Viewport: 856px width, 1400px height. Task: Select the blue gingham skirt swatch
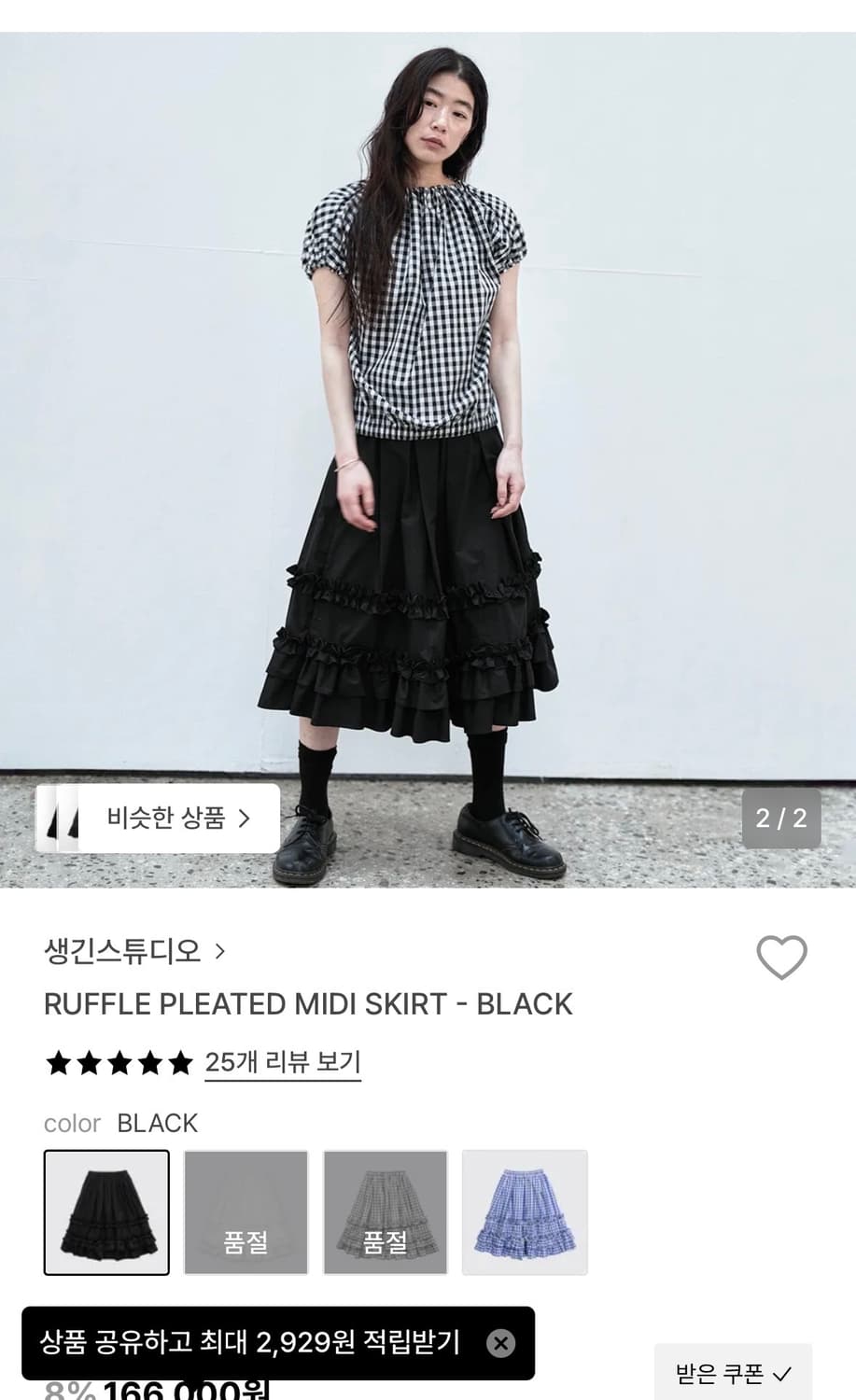525,1211
